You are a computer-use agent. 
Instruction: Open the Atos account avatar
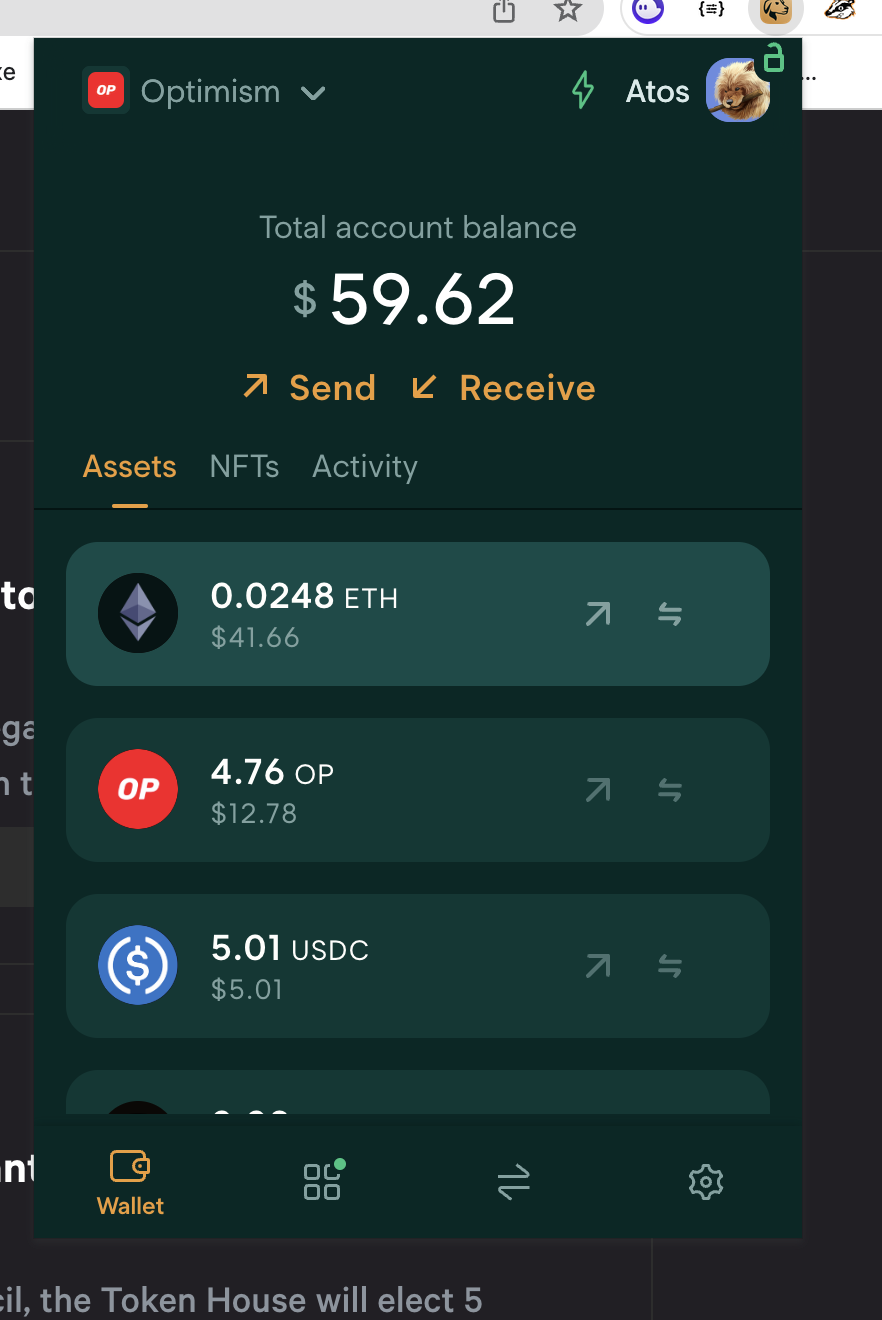coord(738,91)
